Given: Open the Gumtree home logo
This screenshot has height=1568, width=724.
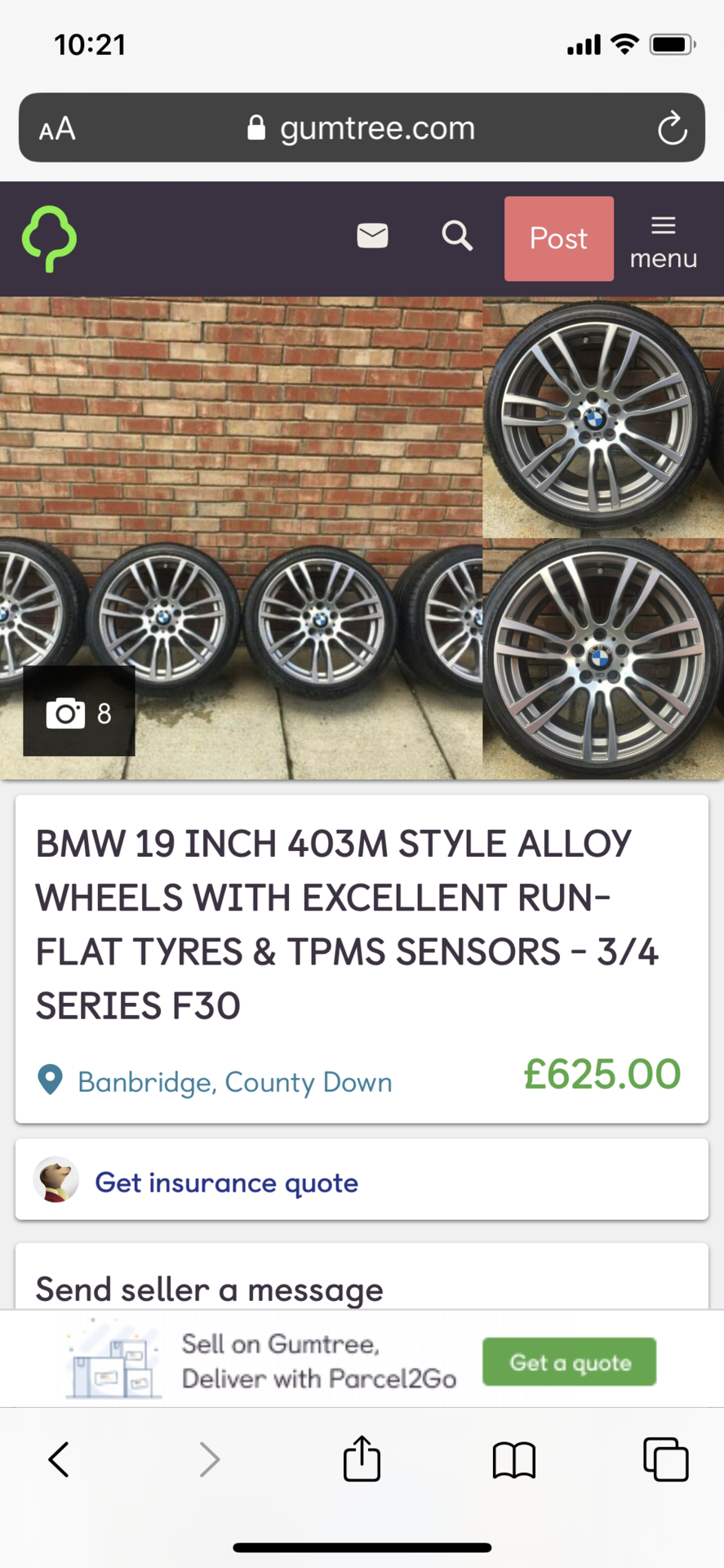Looking at the screenshot, I should (x=49, y=238).
